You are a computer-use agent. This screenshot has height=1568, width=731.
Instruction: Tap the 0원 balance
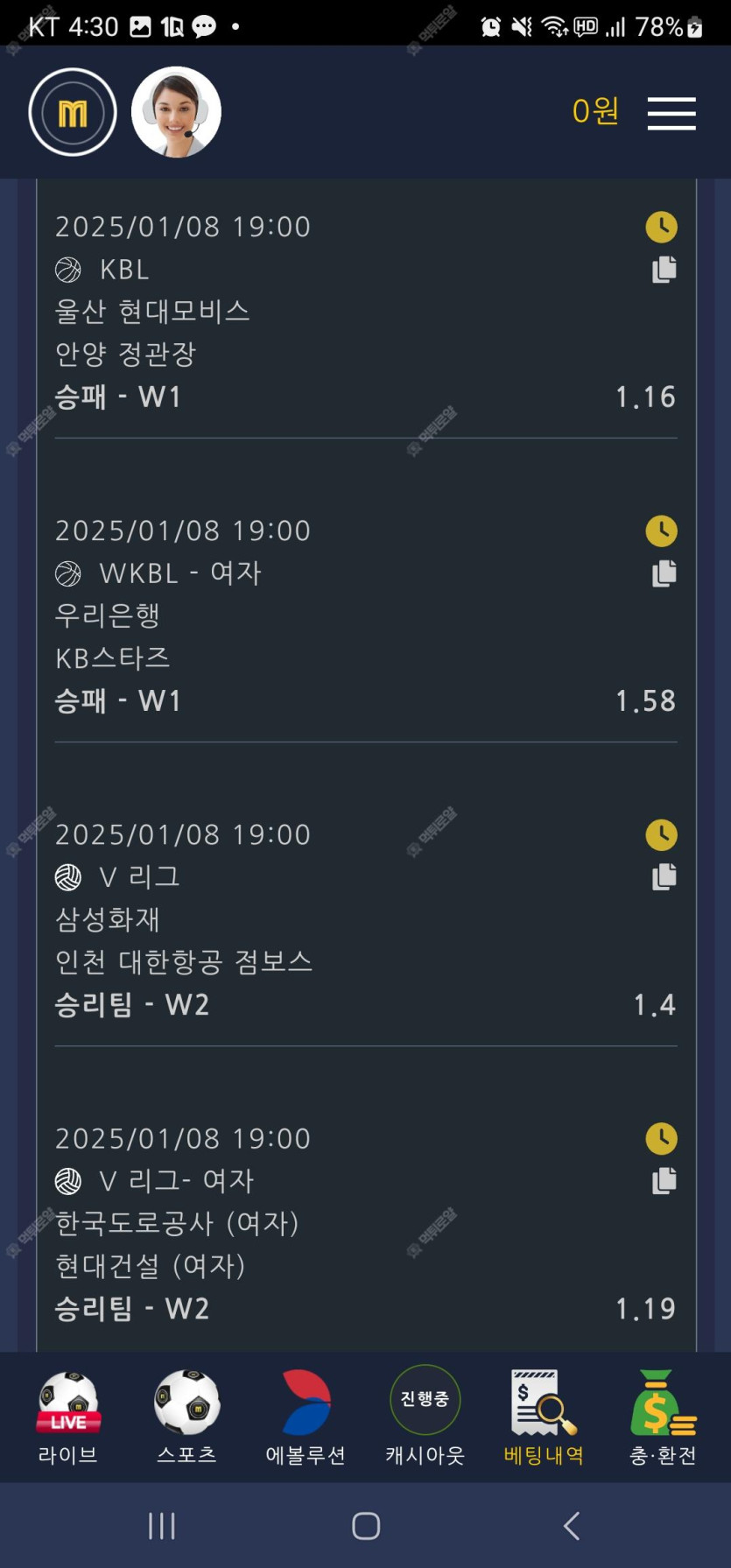pyautogui.click(x=595, y=112)
